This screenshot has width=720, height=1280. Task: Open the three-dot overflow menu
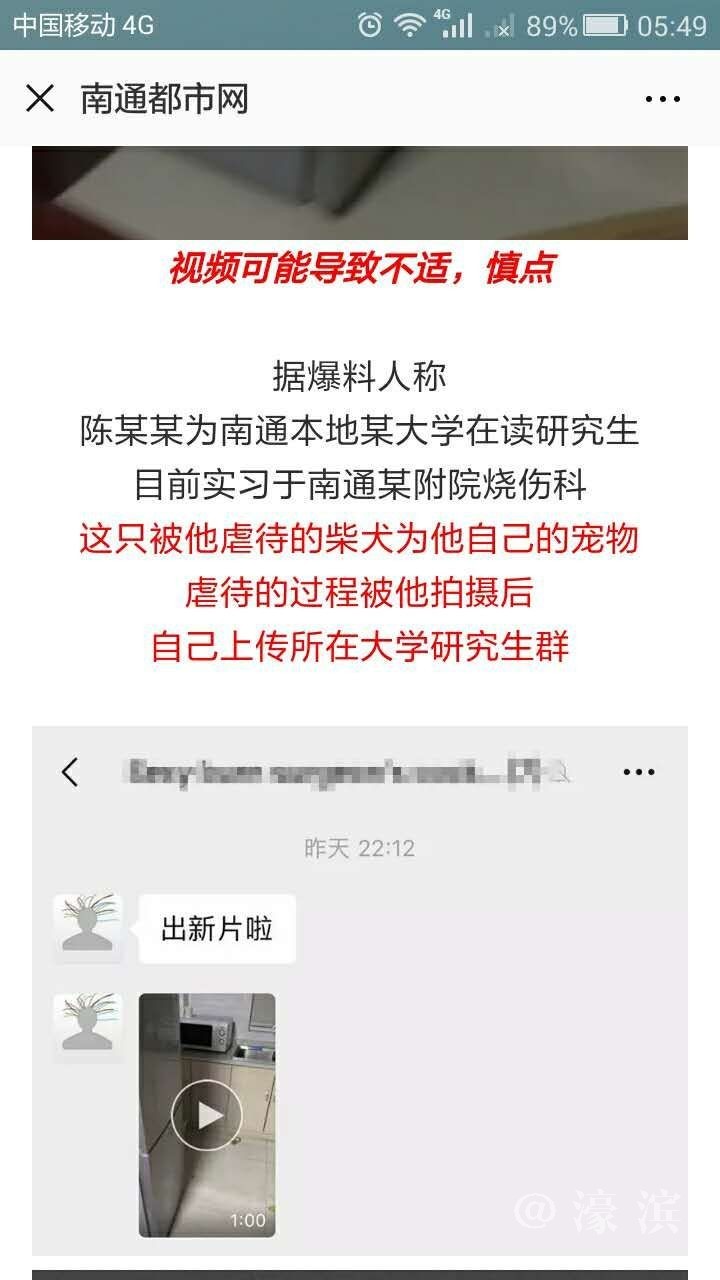662,99
